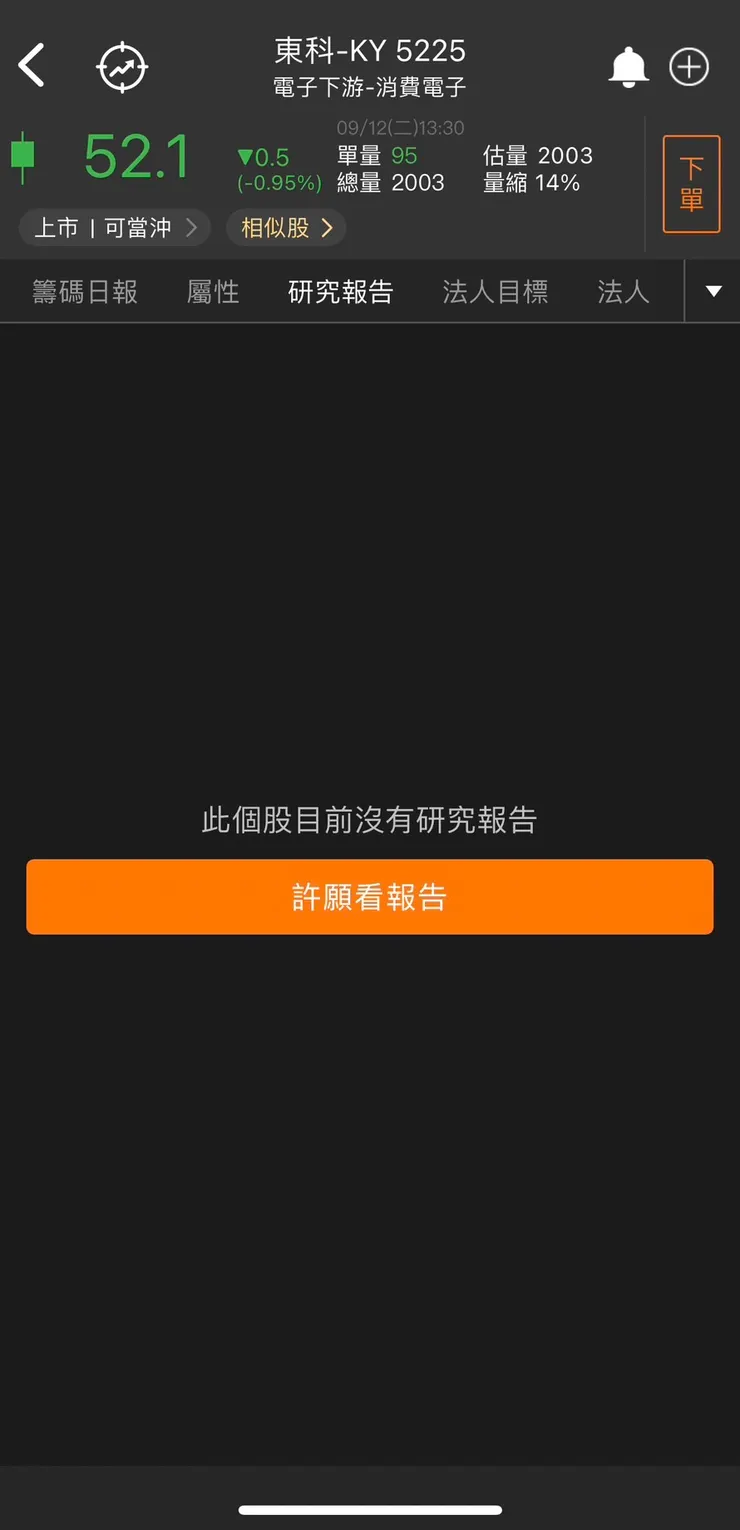Switch to the 籌碼日報 tab
Screen dimensions: 740x1530
click(85, 290)
